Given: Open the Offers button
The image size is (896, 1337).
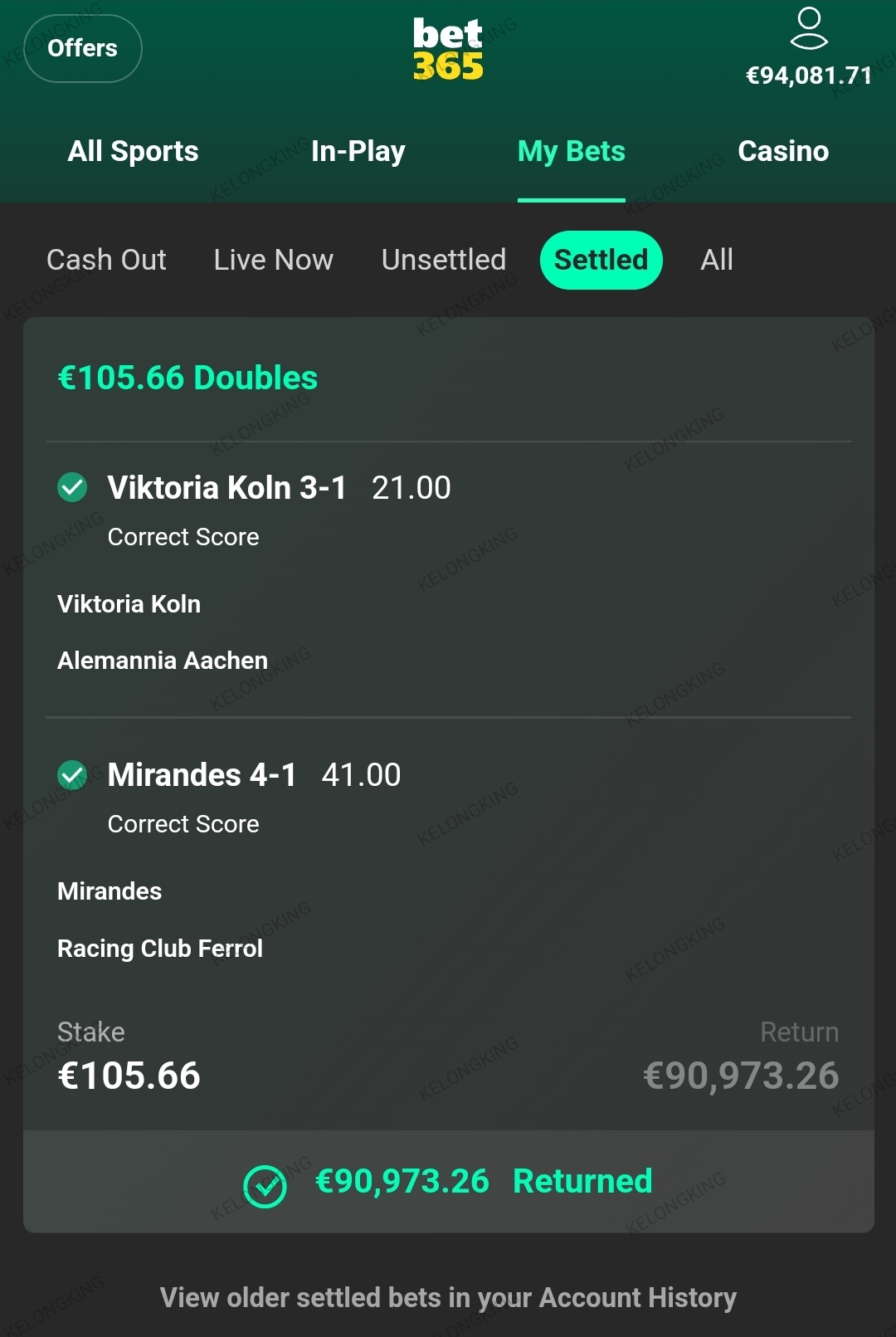Looking at the screenshot, I should coord(83,48).
